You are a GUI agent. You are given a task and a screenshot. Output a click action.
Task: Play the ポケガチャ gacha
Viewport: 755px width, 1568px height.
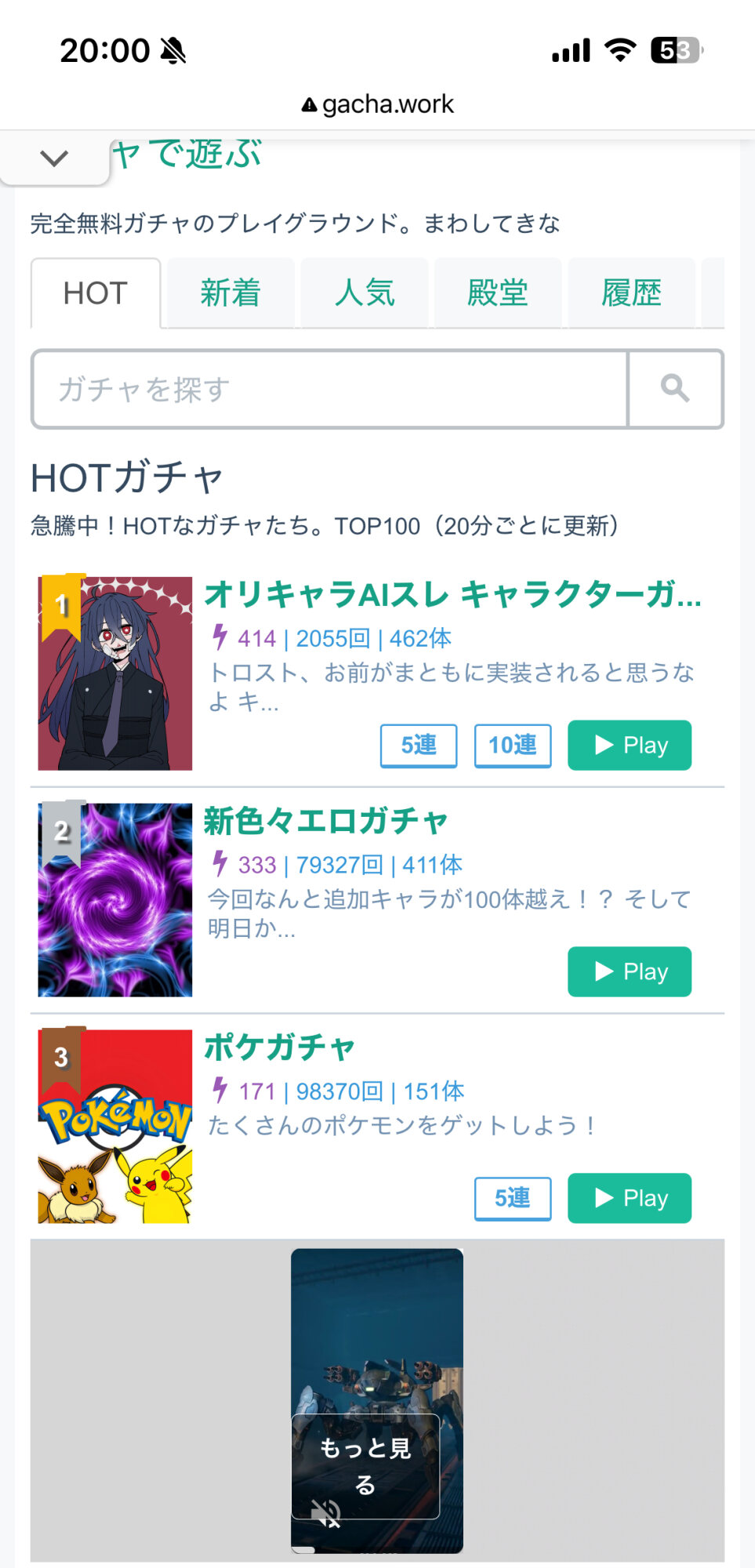click(x=630, y=1198)
